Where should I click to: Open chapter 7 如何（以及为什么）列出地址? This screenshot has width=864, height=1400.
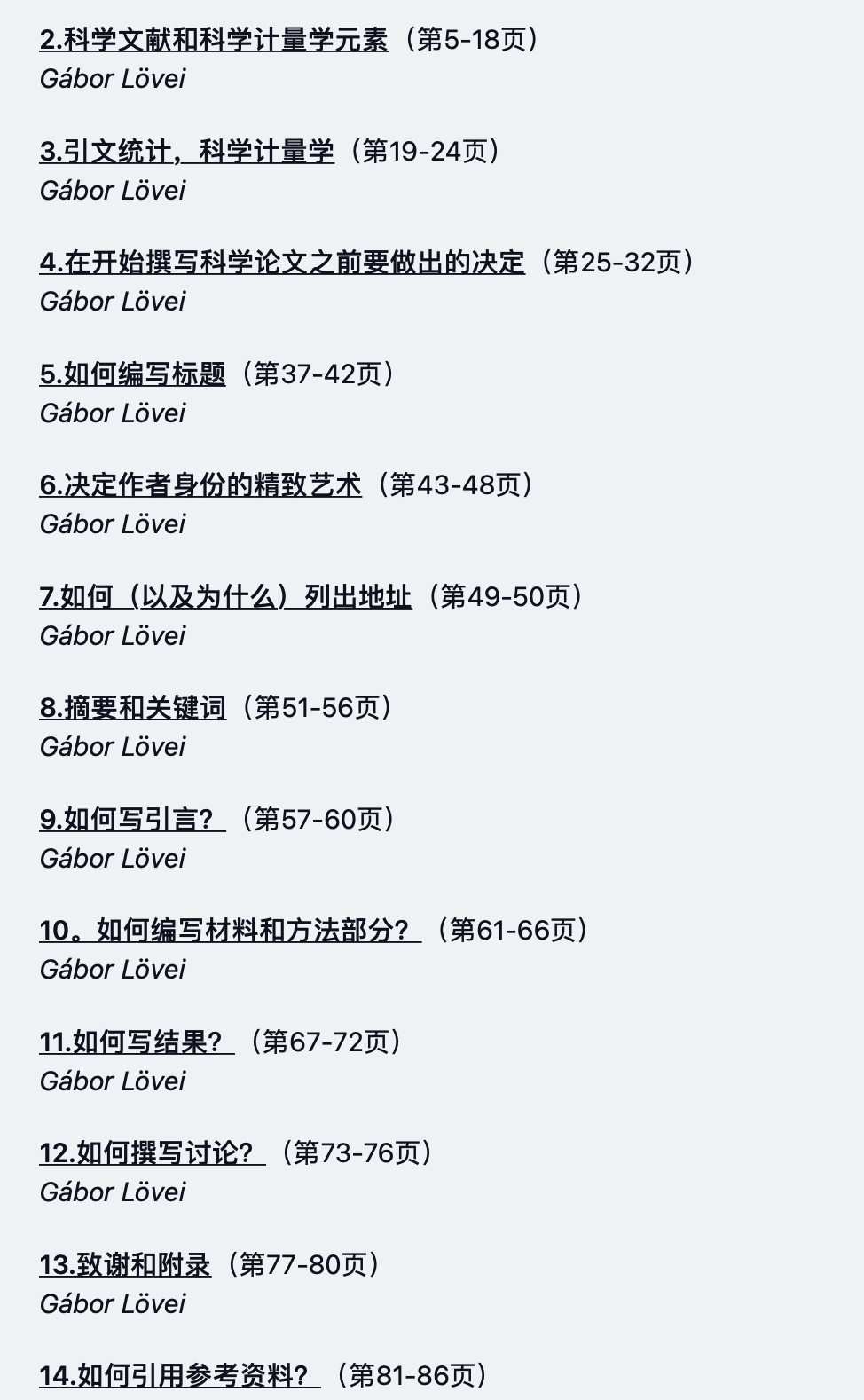pyautogui.click(x=225, y=597)
